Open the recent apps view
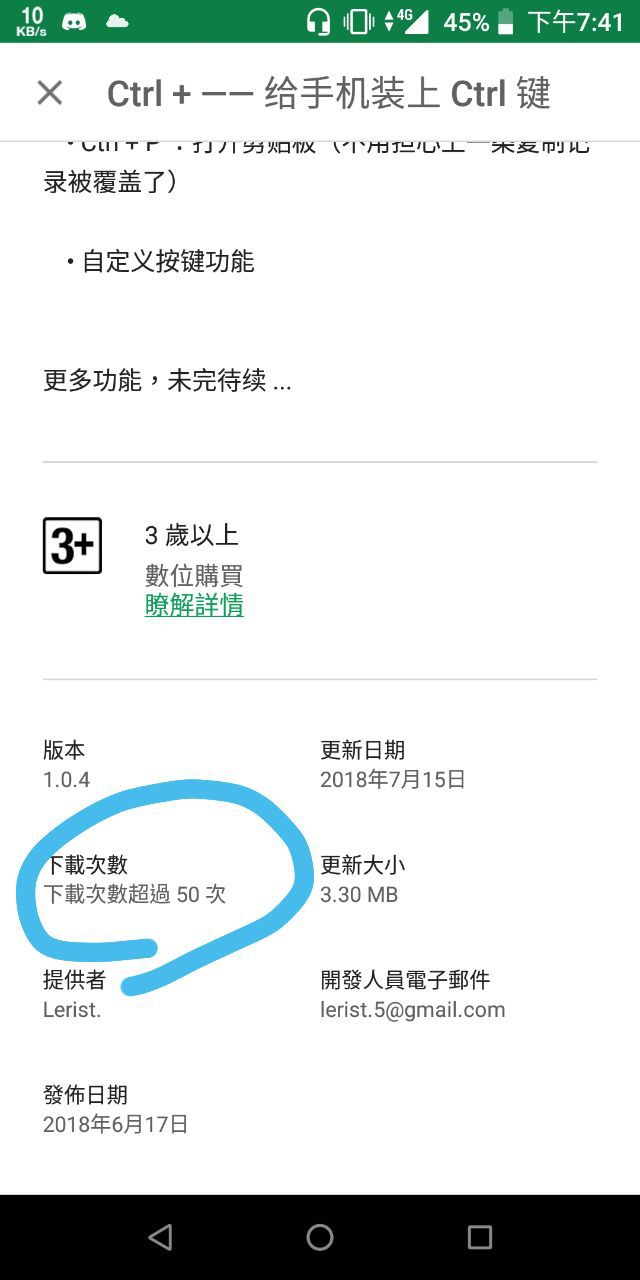Screen dimensions: 640x1280 pos(480,1237)
